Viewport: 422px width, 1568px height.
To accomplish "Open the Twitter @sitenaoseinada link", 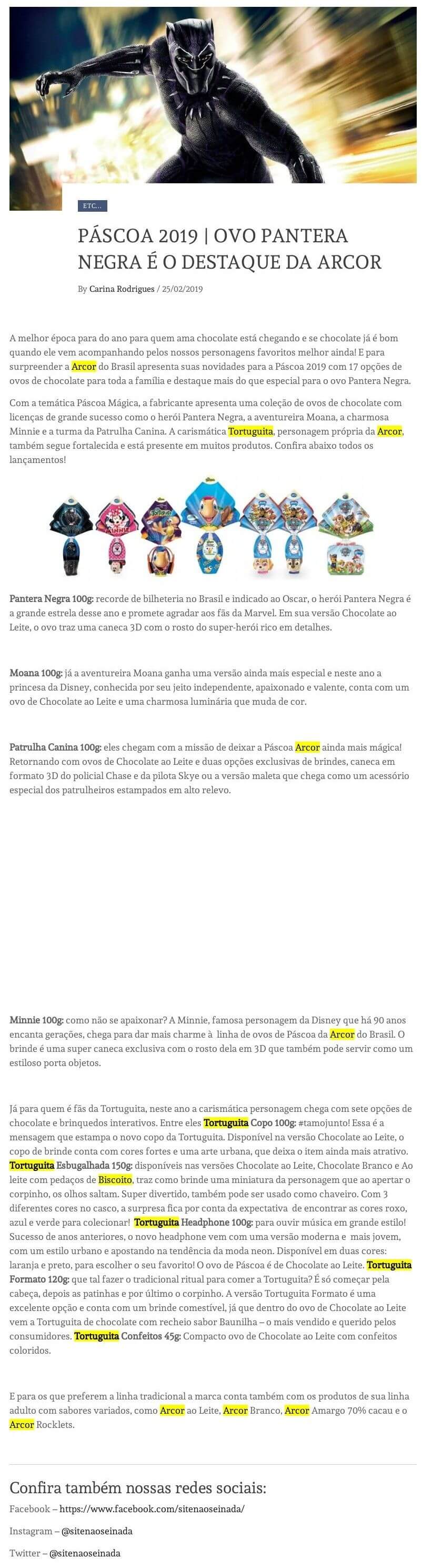I will (x=85, y=1553).
